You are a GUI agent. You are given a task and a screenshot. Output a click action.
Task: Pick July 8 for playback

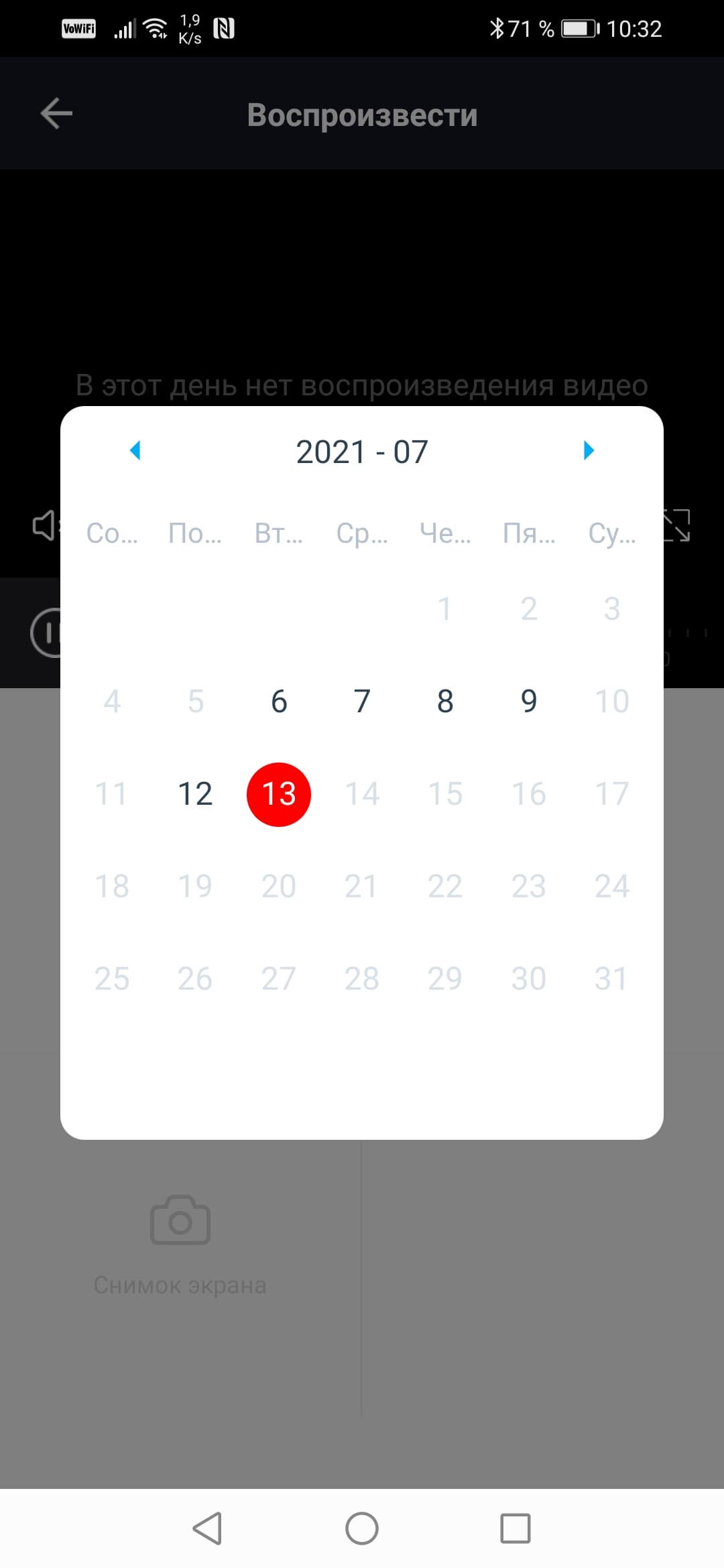point(445,702)
